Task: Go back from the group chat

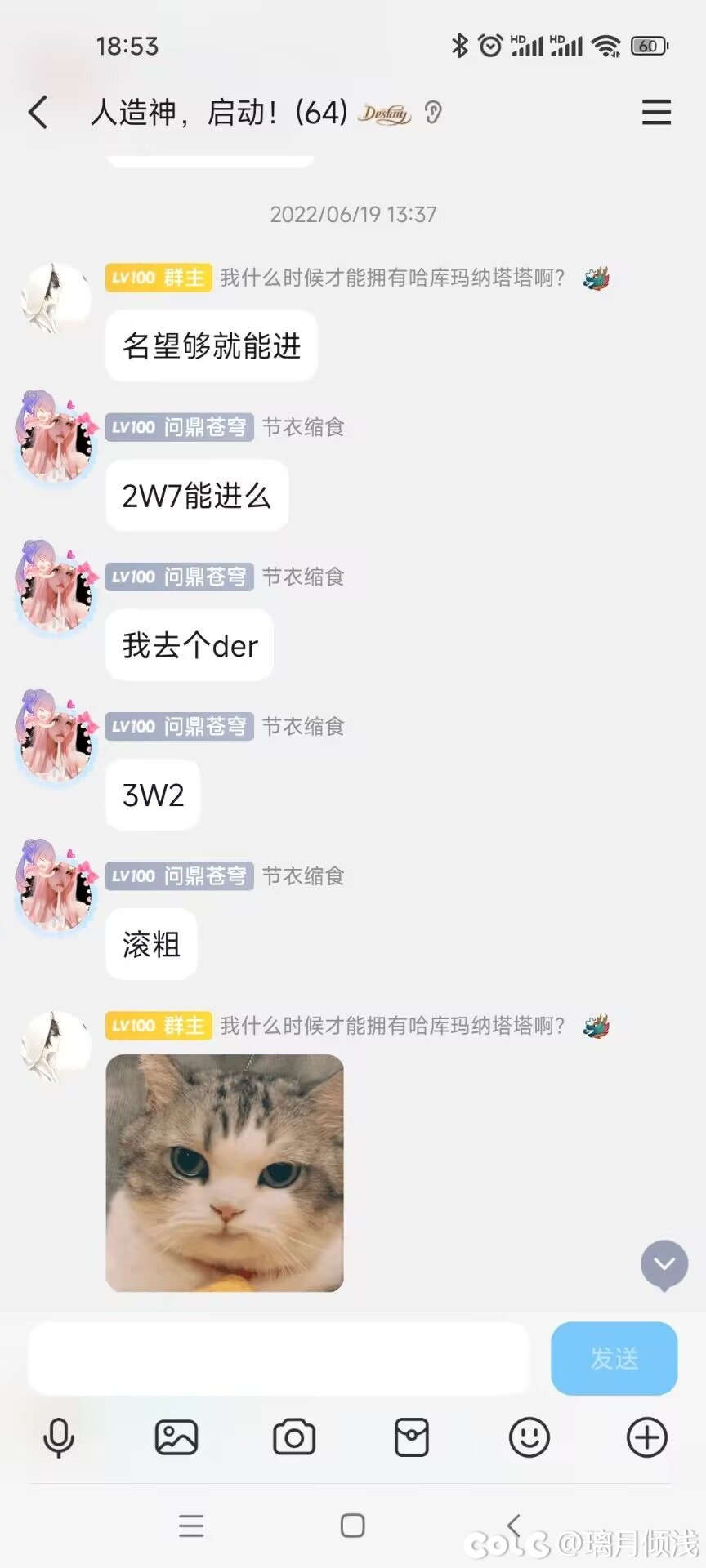Action: click(x=38, y=112)
